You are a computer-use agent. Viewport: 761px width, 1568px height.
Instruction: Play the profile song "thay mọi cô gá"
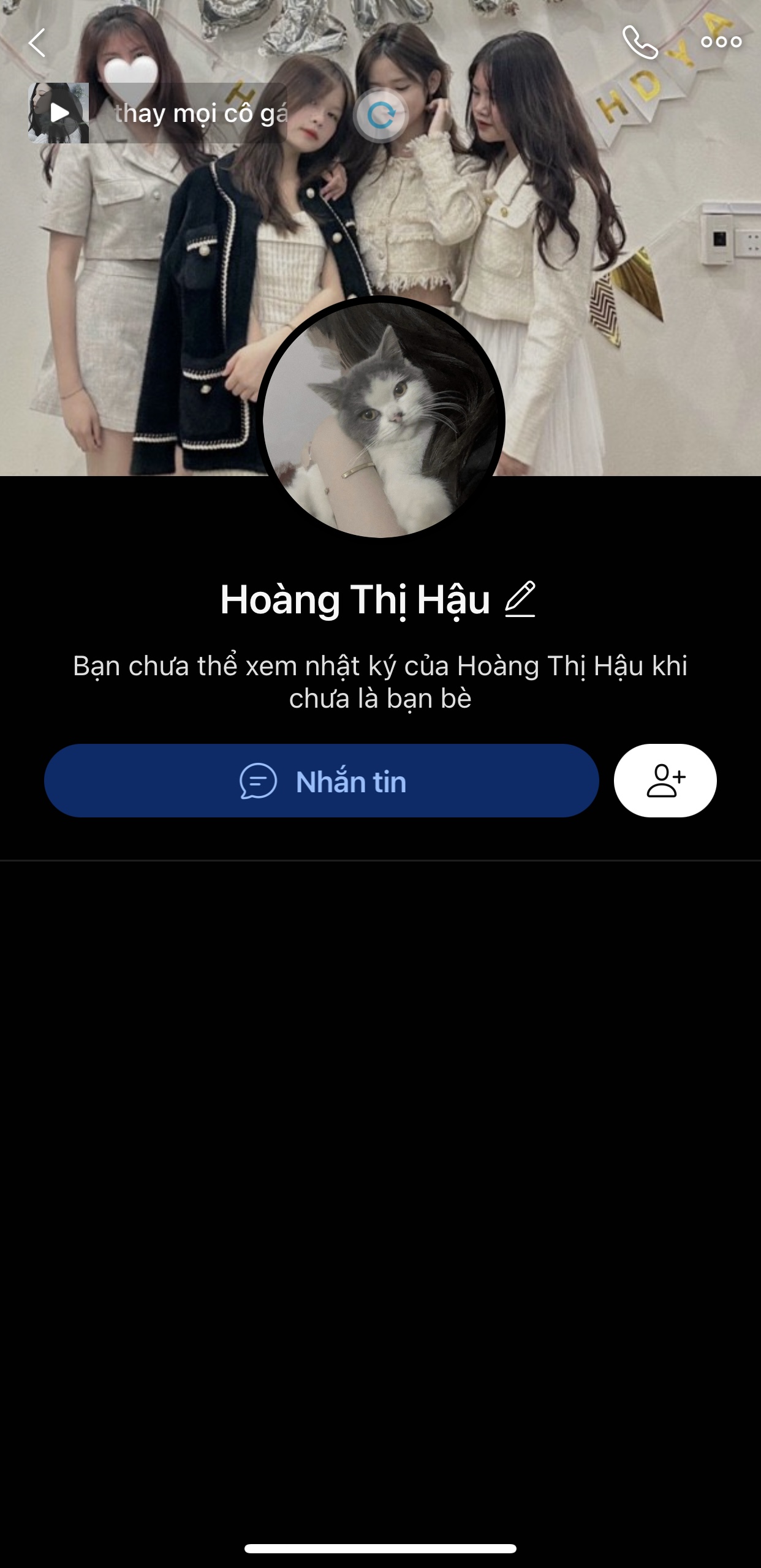59,113
